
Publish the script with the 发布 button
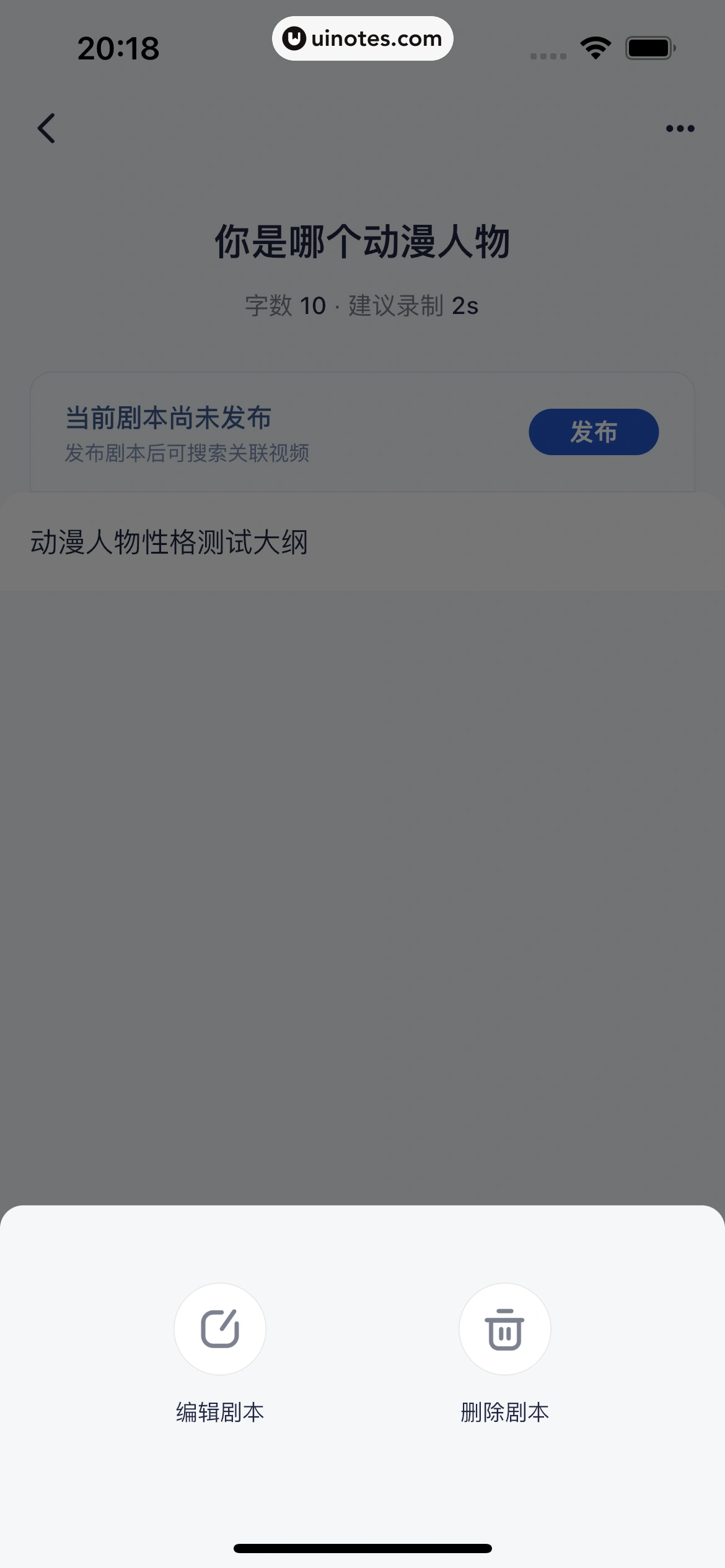pos(593,432)
